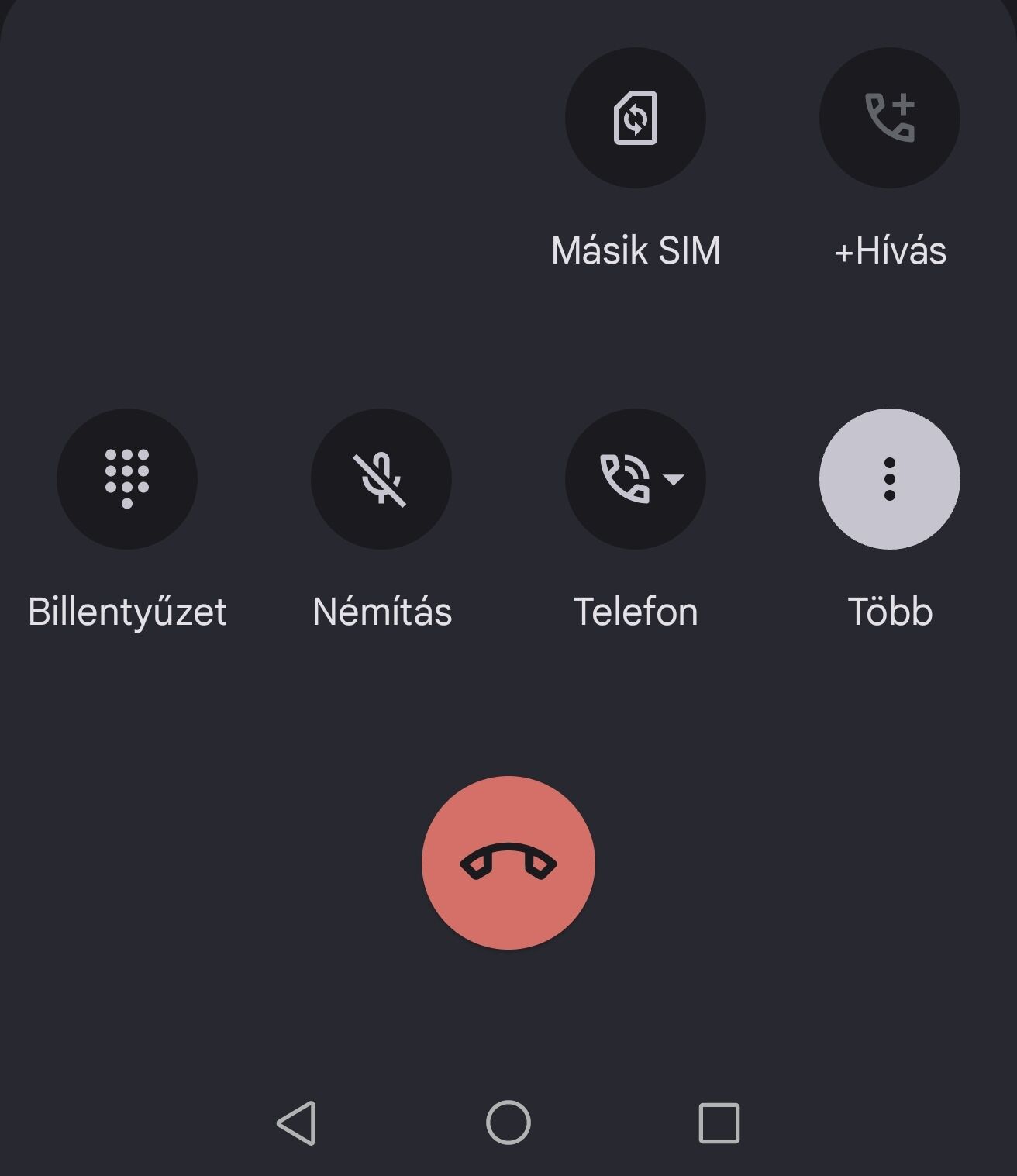
Task: Return to the home screen
Action: [508, 1123]
